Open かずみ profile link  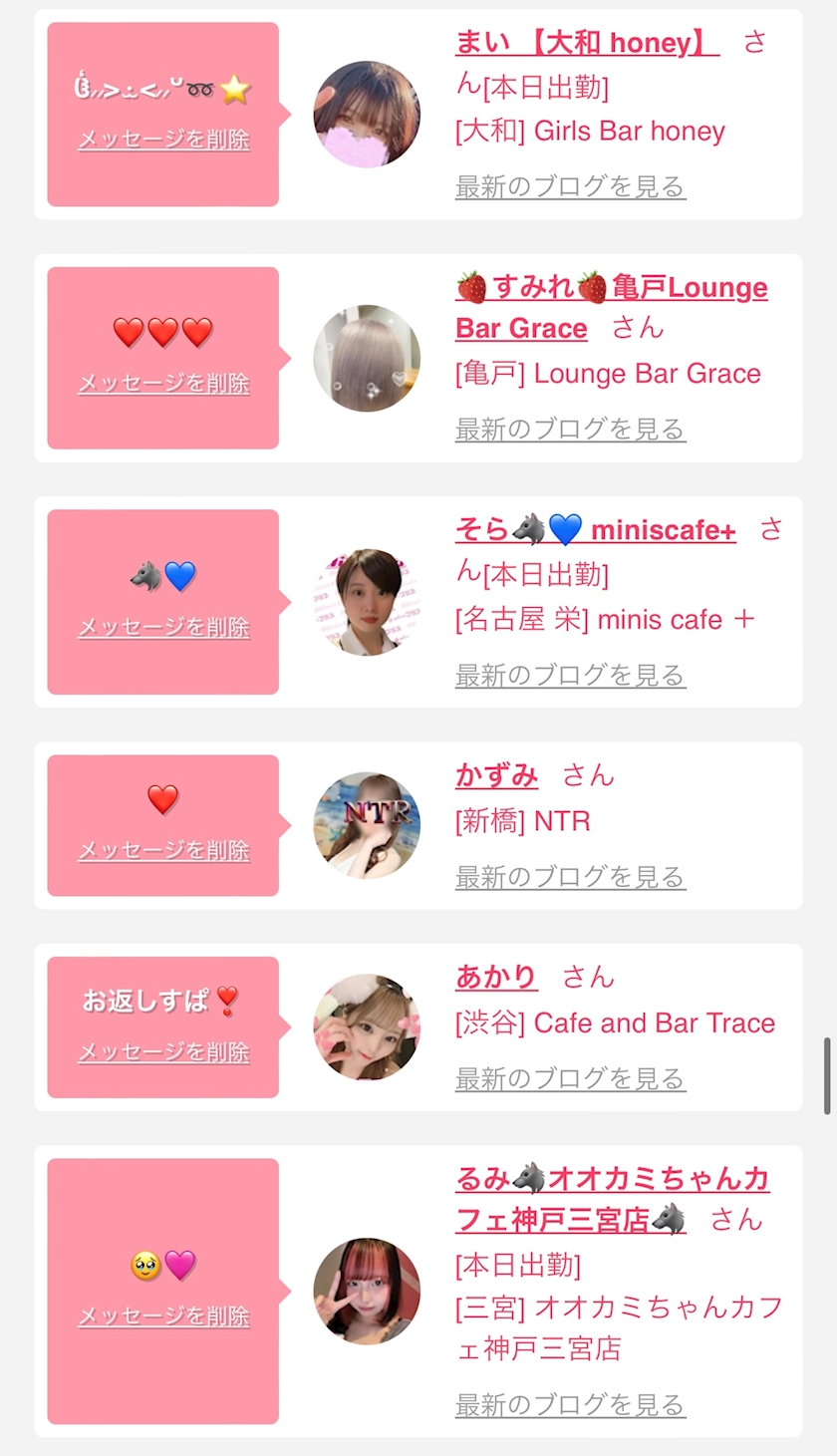[x=496, y=775]
